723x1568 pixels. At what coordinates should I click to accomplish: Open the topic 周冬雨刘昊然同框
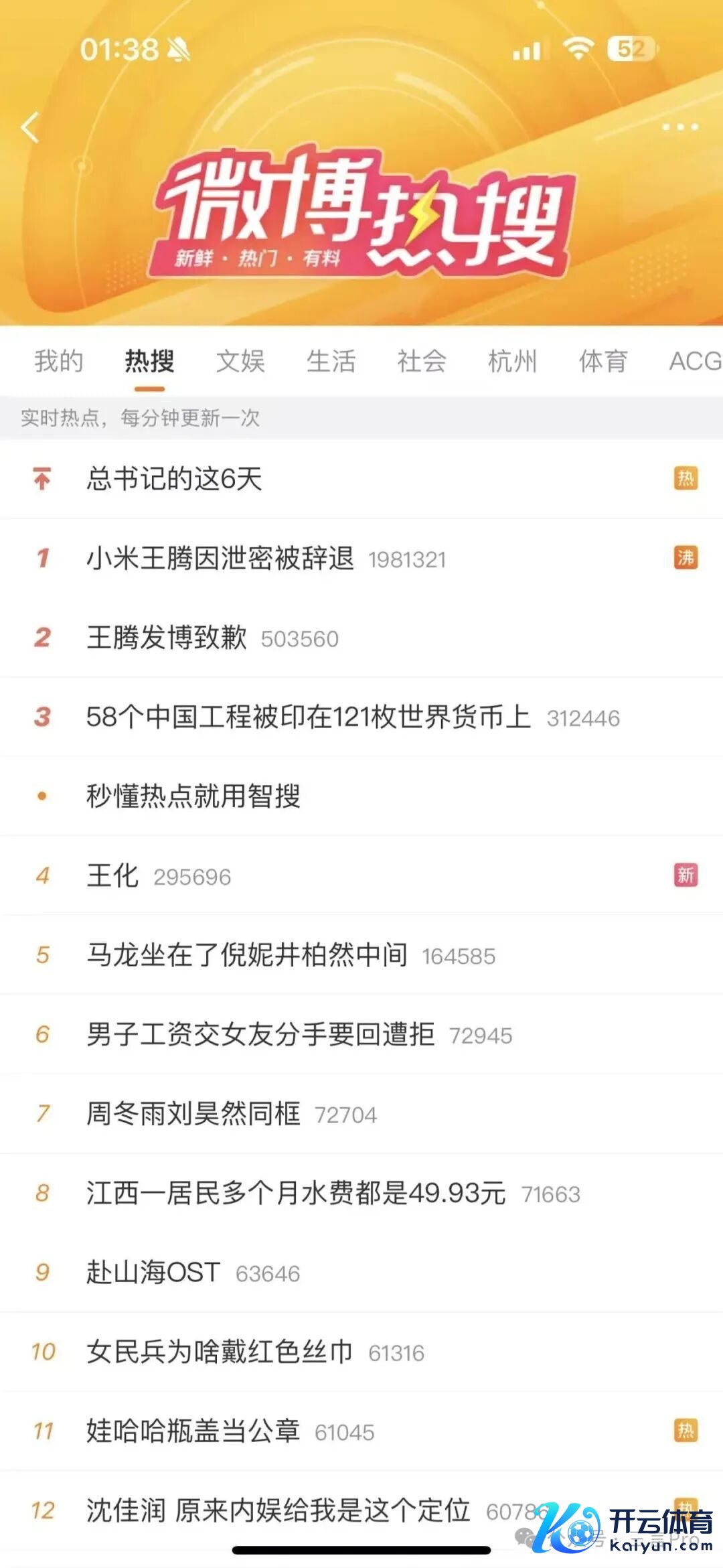click(x=193, y=1114)
